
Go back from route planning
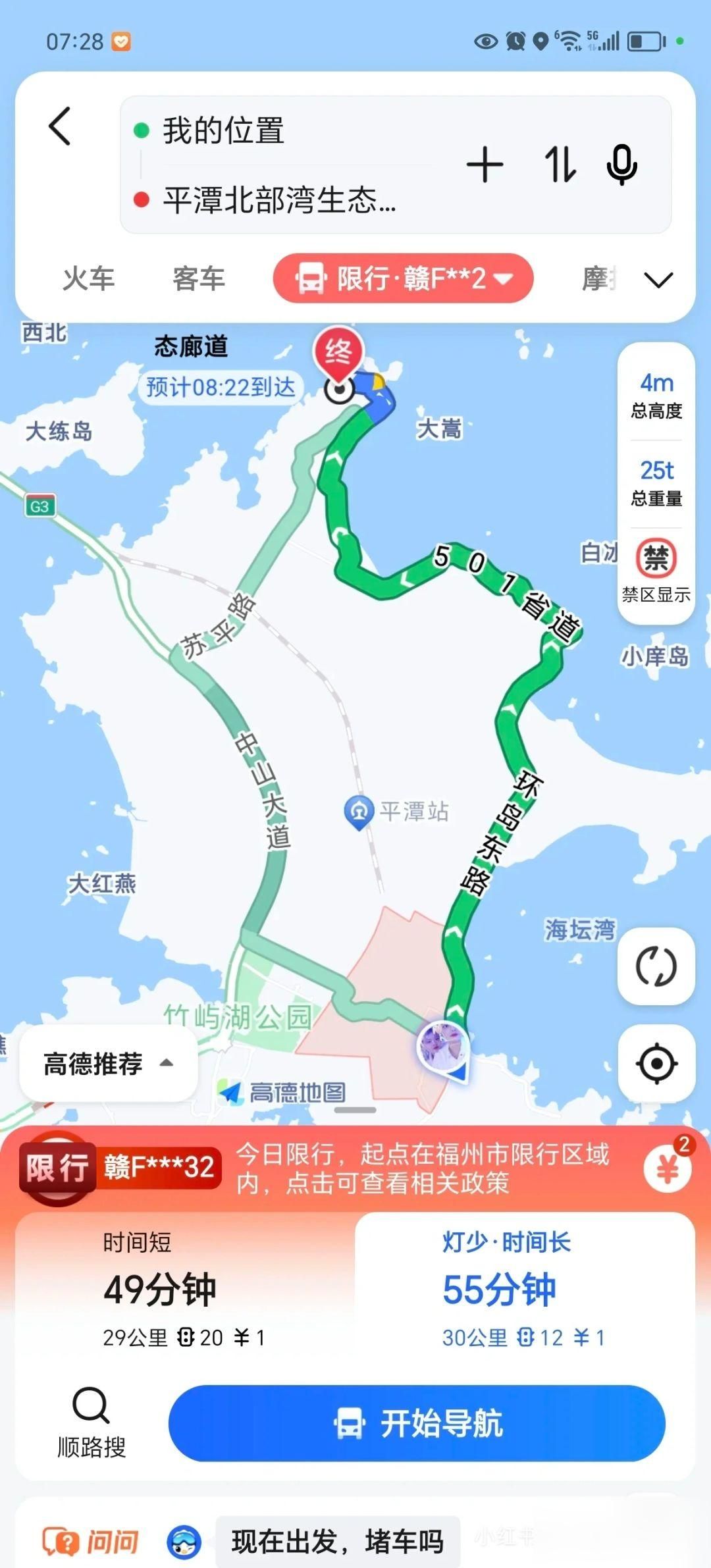(x=60, y=126)
